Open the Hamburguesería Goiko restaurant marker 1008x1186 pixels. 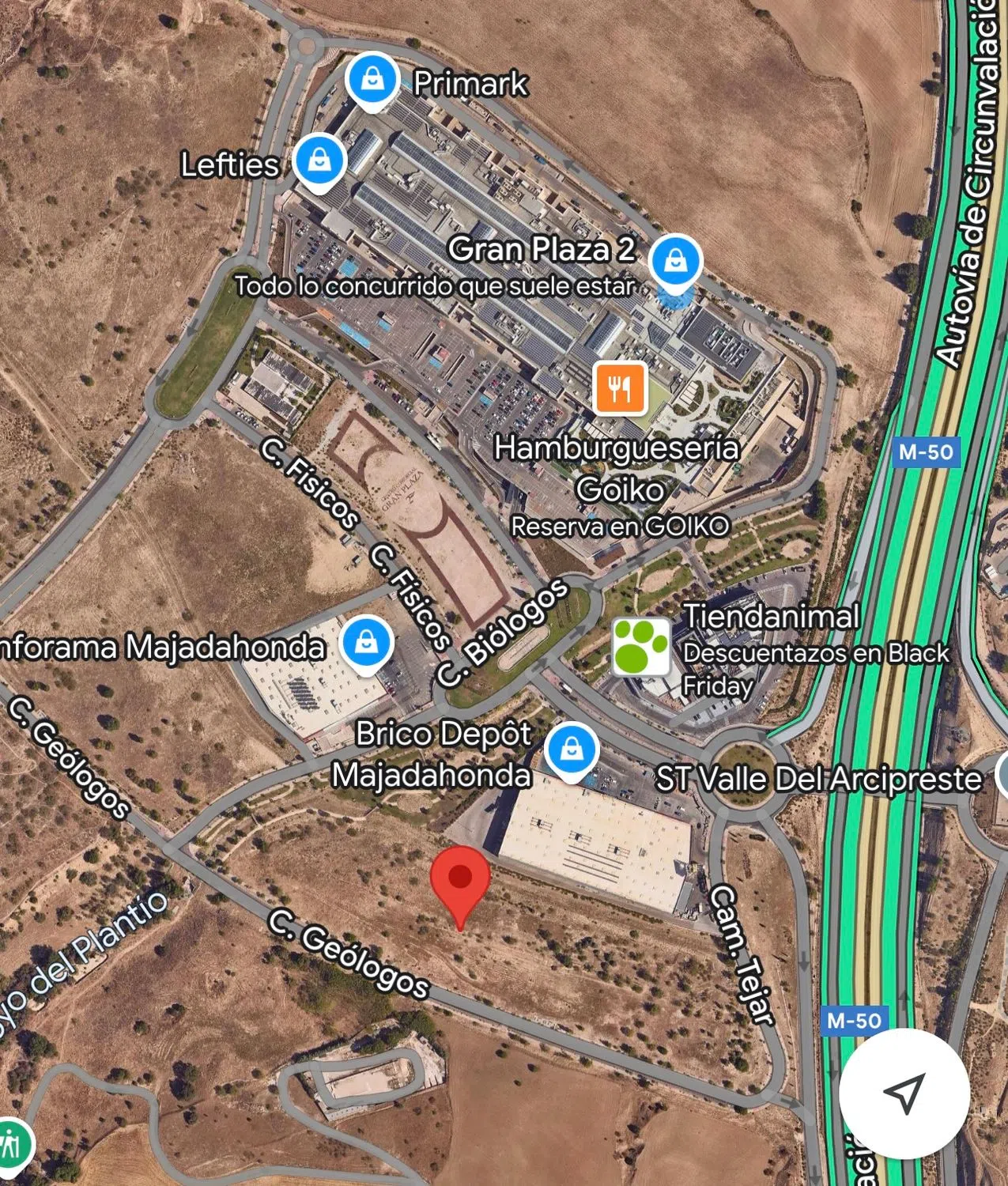coord(621,388)
